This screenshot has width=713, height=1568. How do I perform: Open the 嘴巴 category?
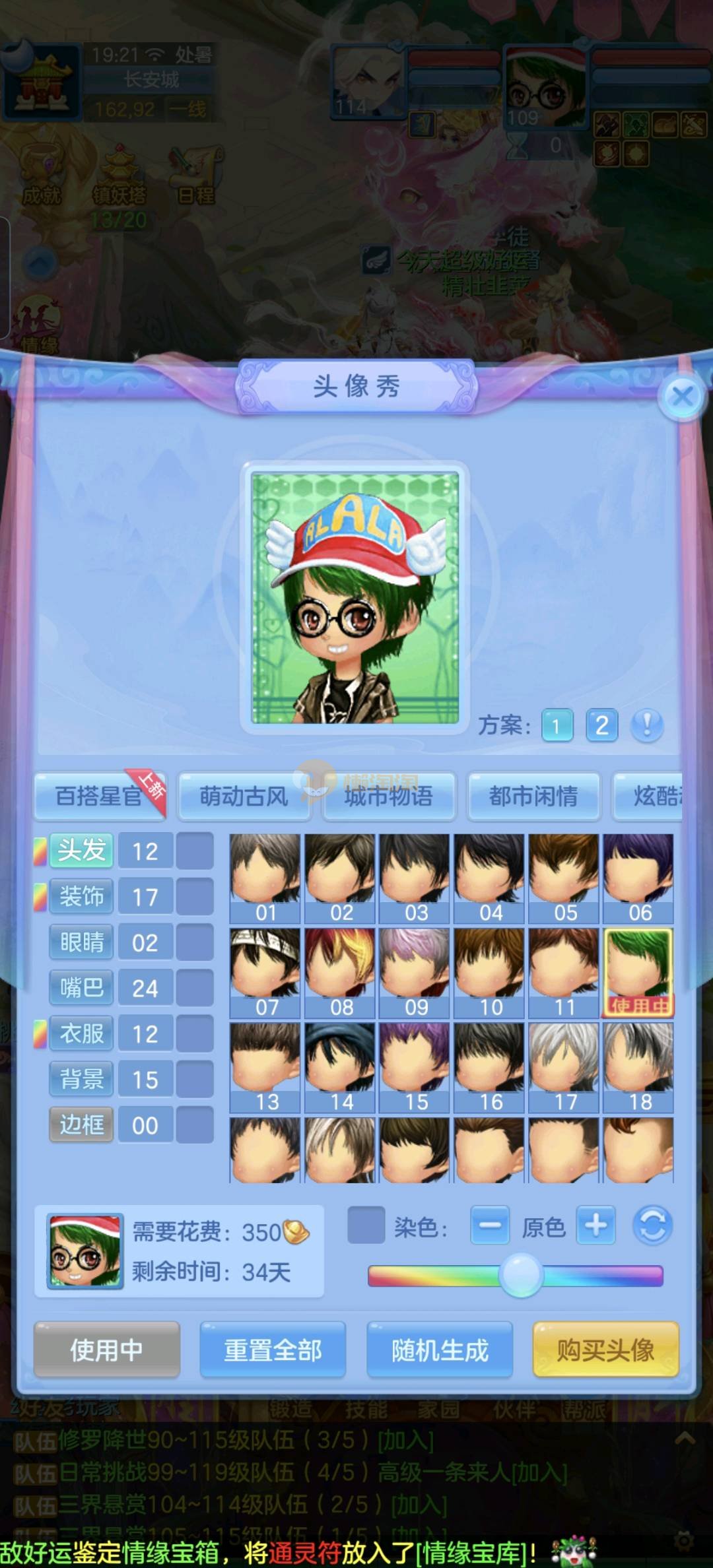(82, 987)
